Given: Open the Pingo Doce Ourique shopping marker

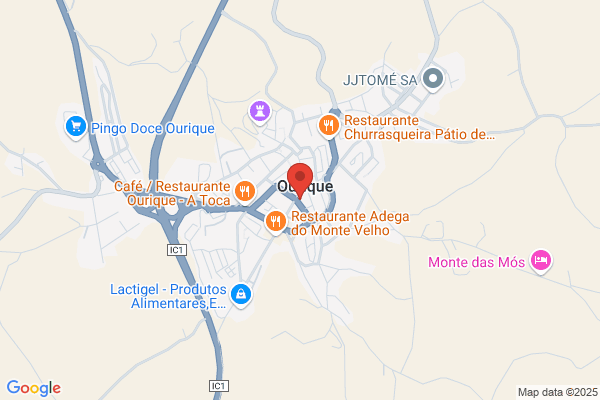Looking at the screenshot, I should tap(76, 127).
